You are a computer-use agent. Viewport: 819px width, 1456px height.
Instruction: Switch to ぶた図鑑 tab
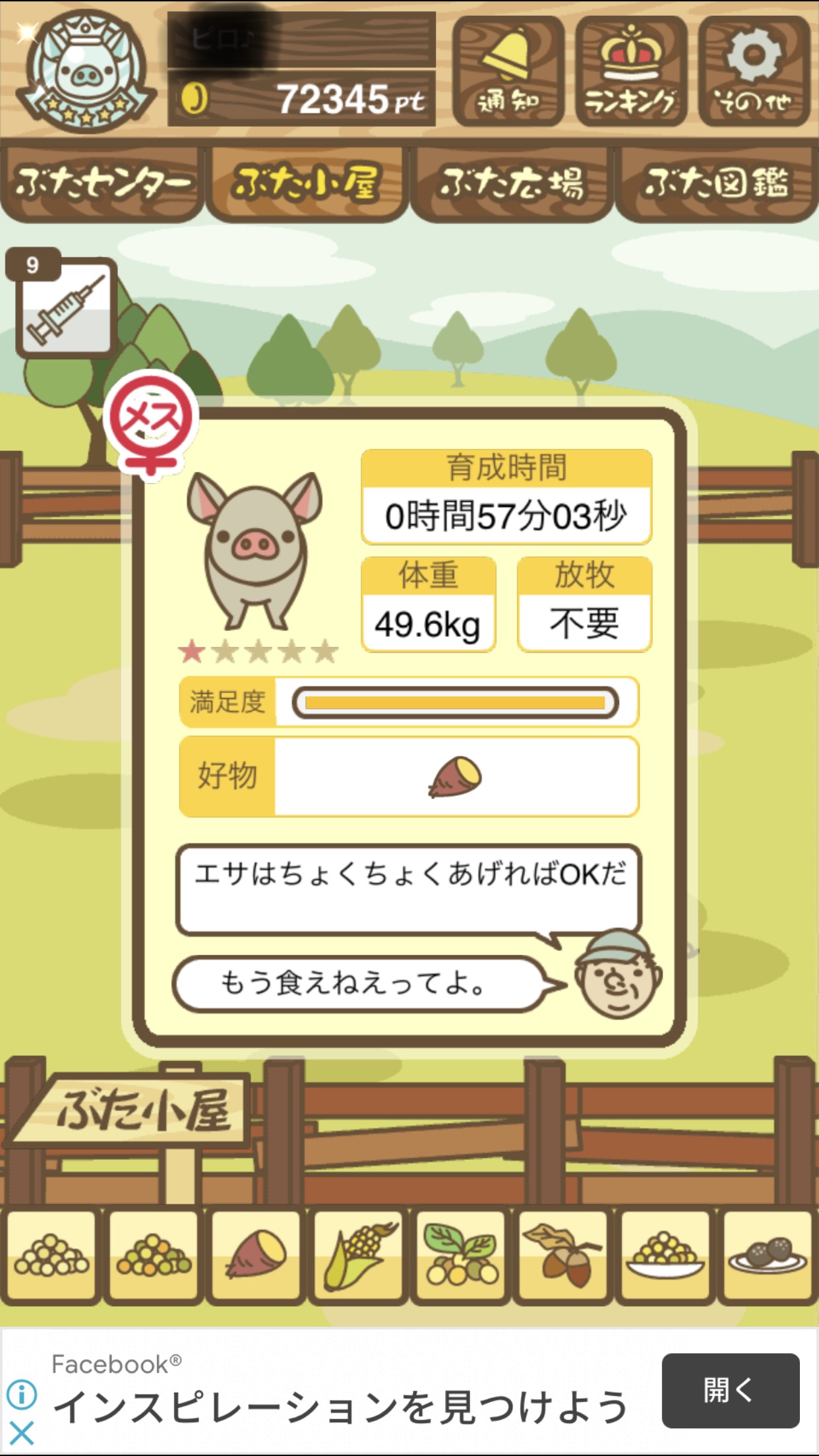[x=717, y=184]
